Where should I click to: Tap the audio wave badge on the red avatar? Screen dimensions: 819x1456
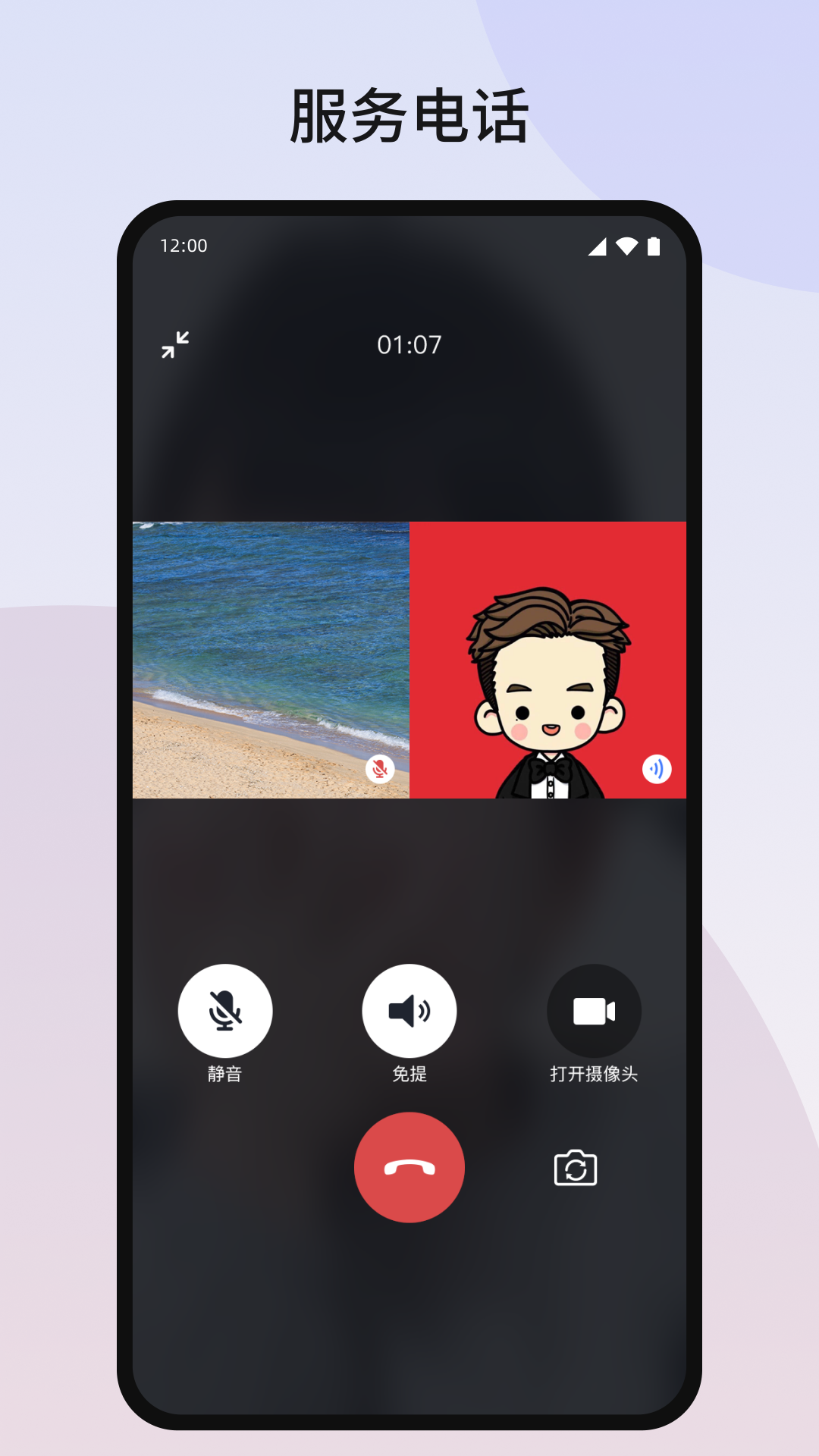(x=657, y=770)
